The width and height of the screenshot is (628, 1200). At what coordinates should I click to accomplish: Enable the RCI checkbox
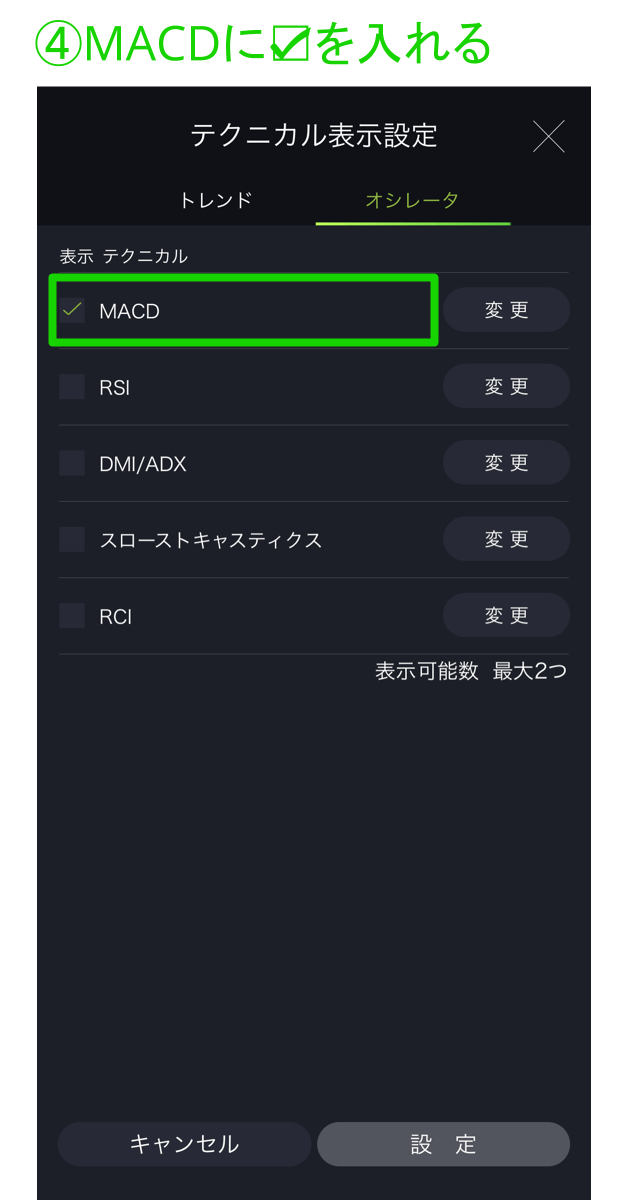tap(72, 616)
